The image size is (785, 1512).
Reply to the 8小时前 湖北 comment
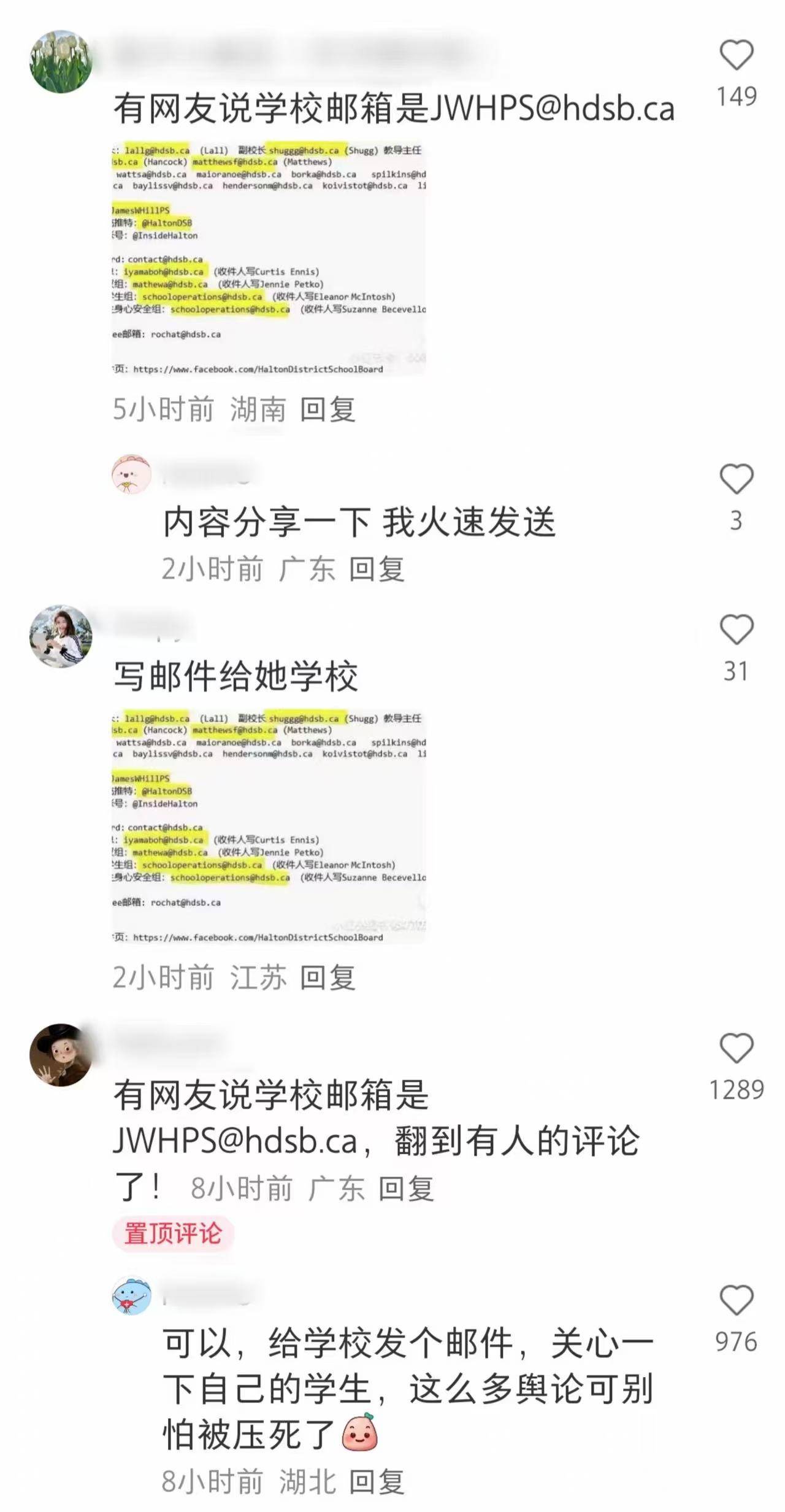click(377, 1482)
